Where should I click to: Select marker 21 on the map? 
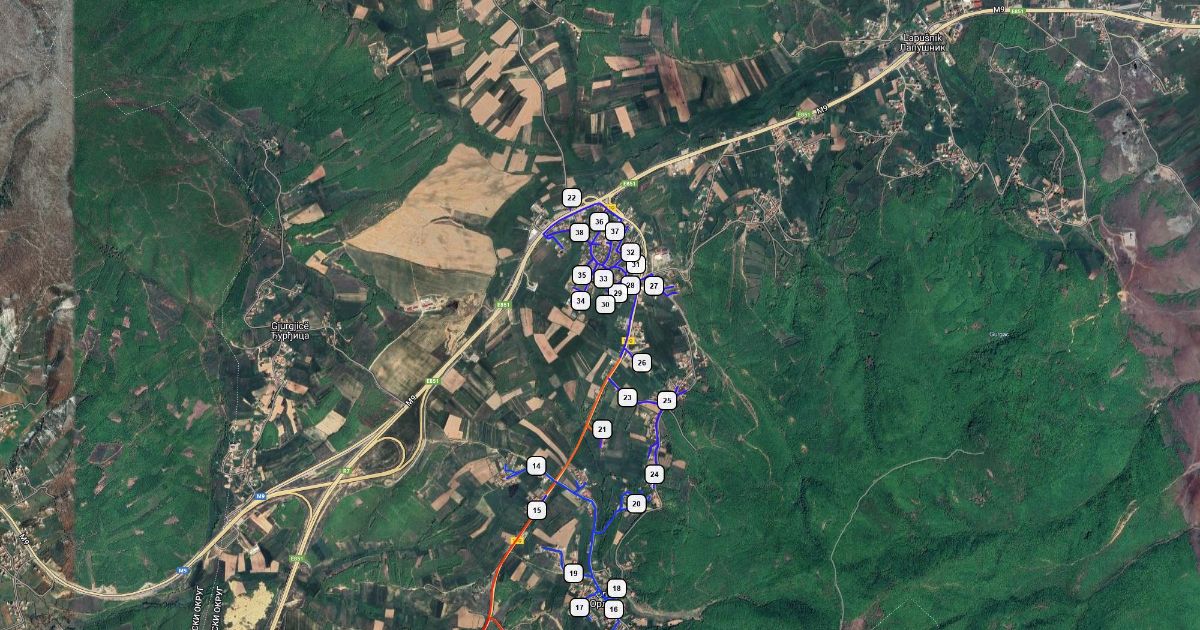(x=602, y=429)
